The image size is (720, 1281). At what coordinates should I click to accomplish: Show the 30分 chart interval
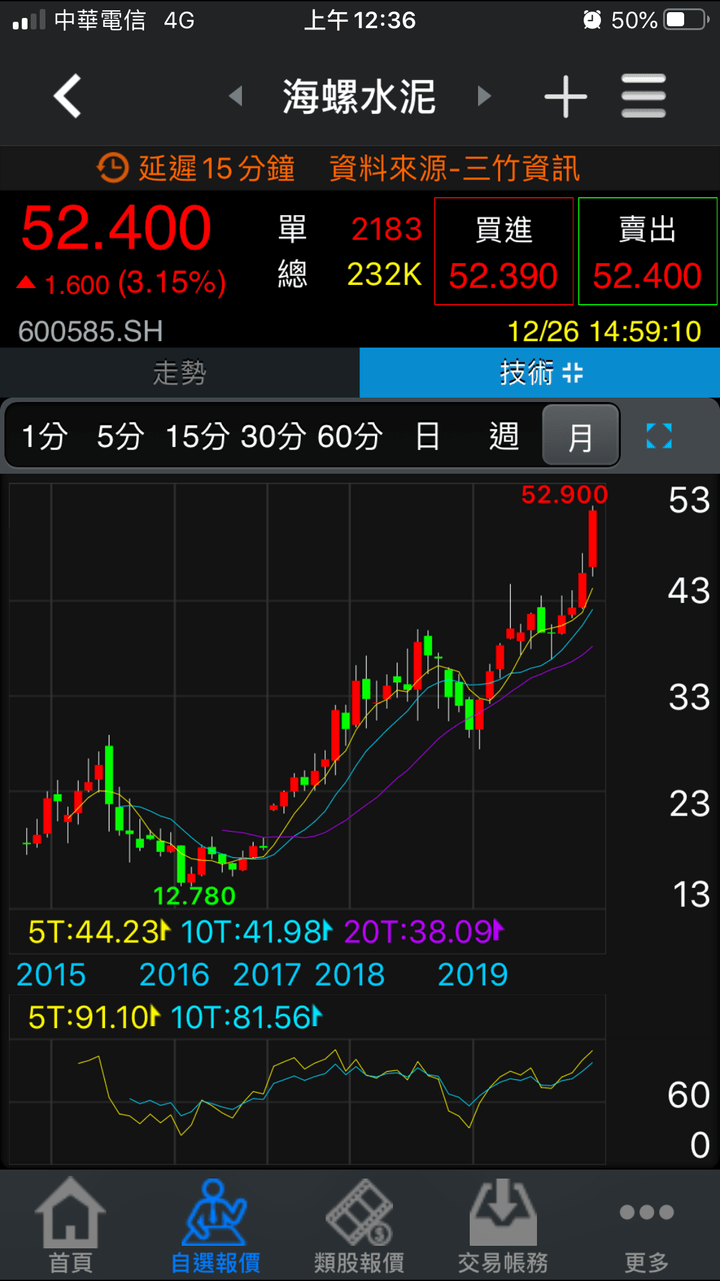[x=273, y=436]
